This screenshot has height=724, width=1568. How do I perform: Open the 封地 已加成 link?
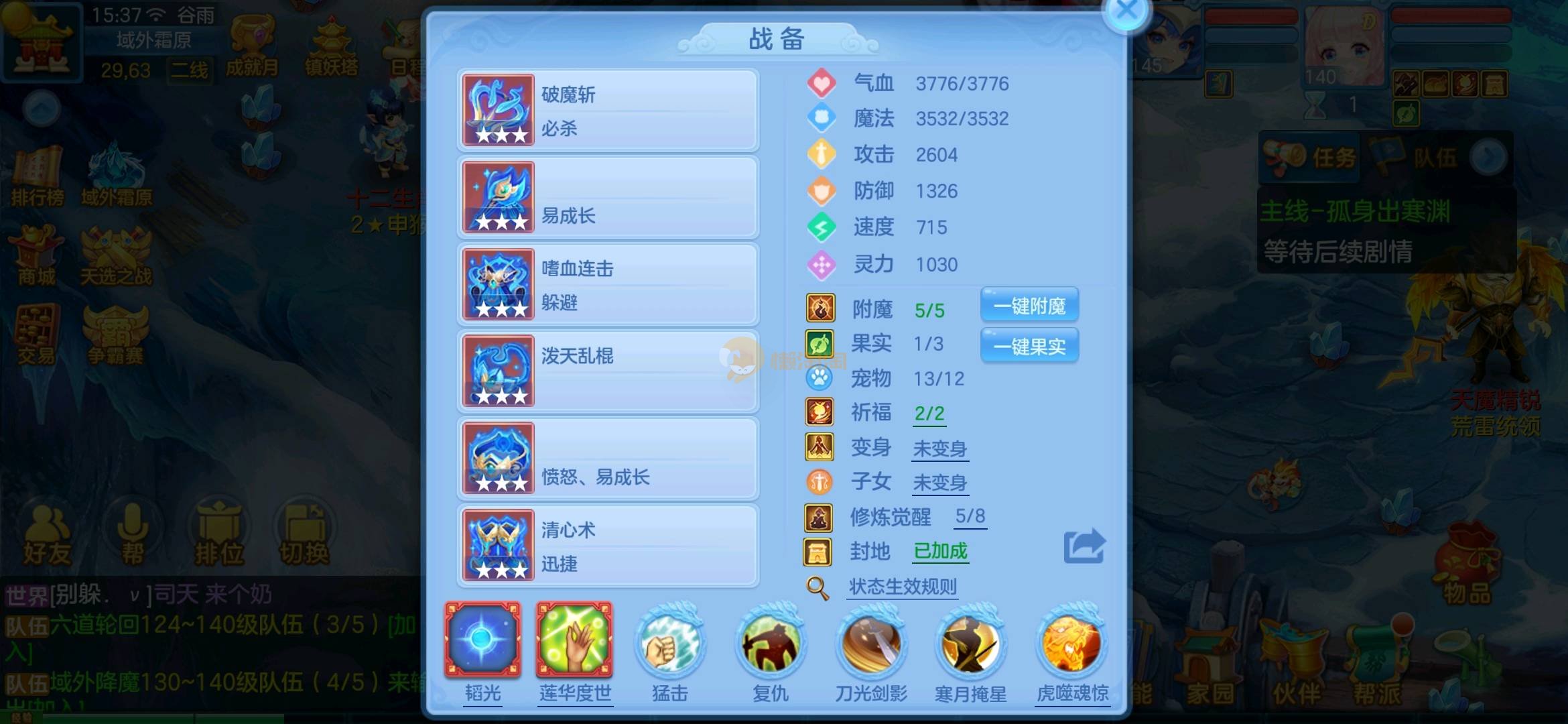click(940, 551)
